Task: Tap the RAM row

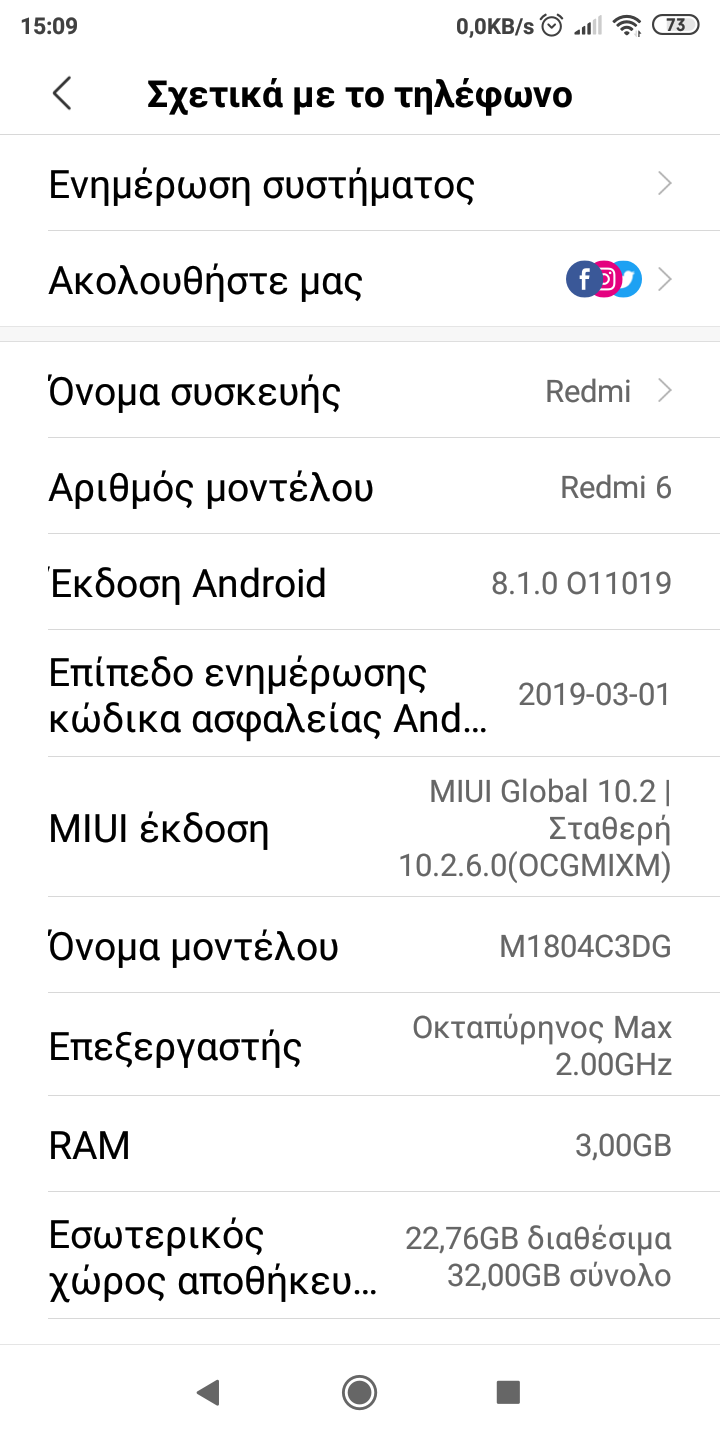Action: [x=360, y=1145]
